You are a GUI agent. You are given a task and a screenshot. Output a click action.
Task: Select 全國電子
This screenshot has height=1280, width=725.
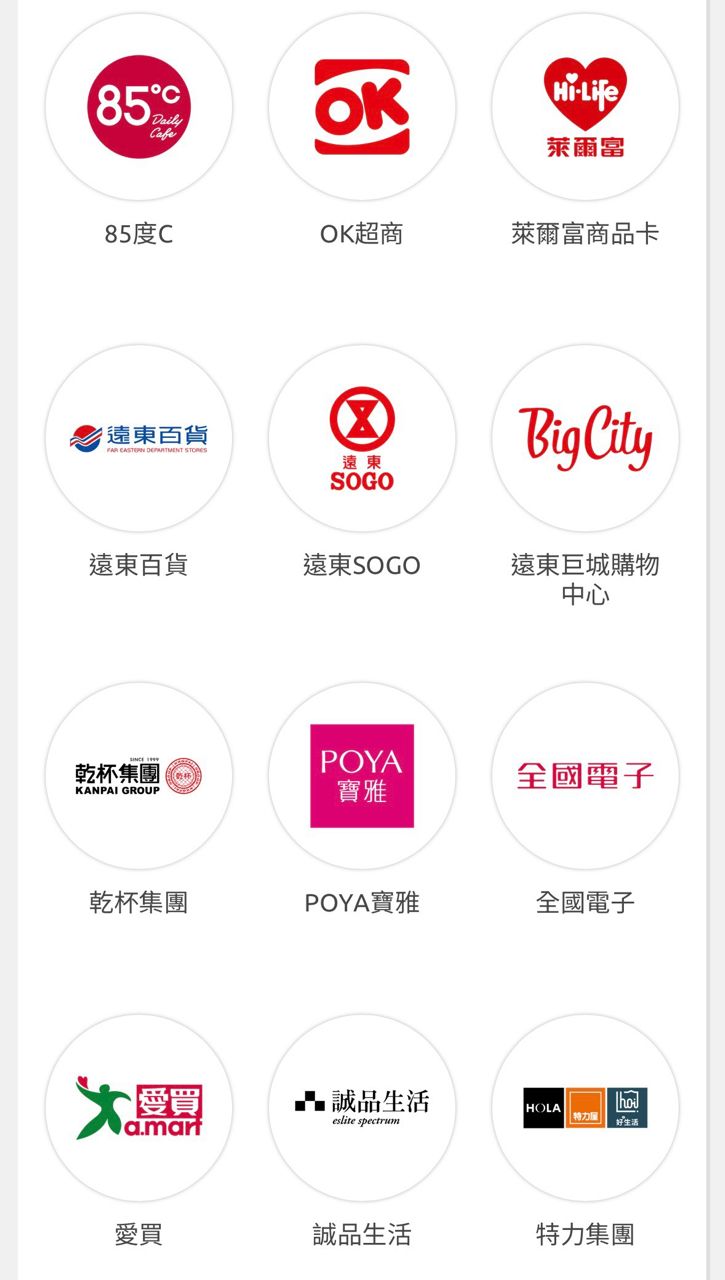(x=585, y=776)
